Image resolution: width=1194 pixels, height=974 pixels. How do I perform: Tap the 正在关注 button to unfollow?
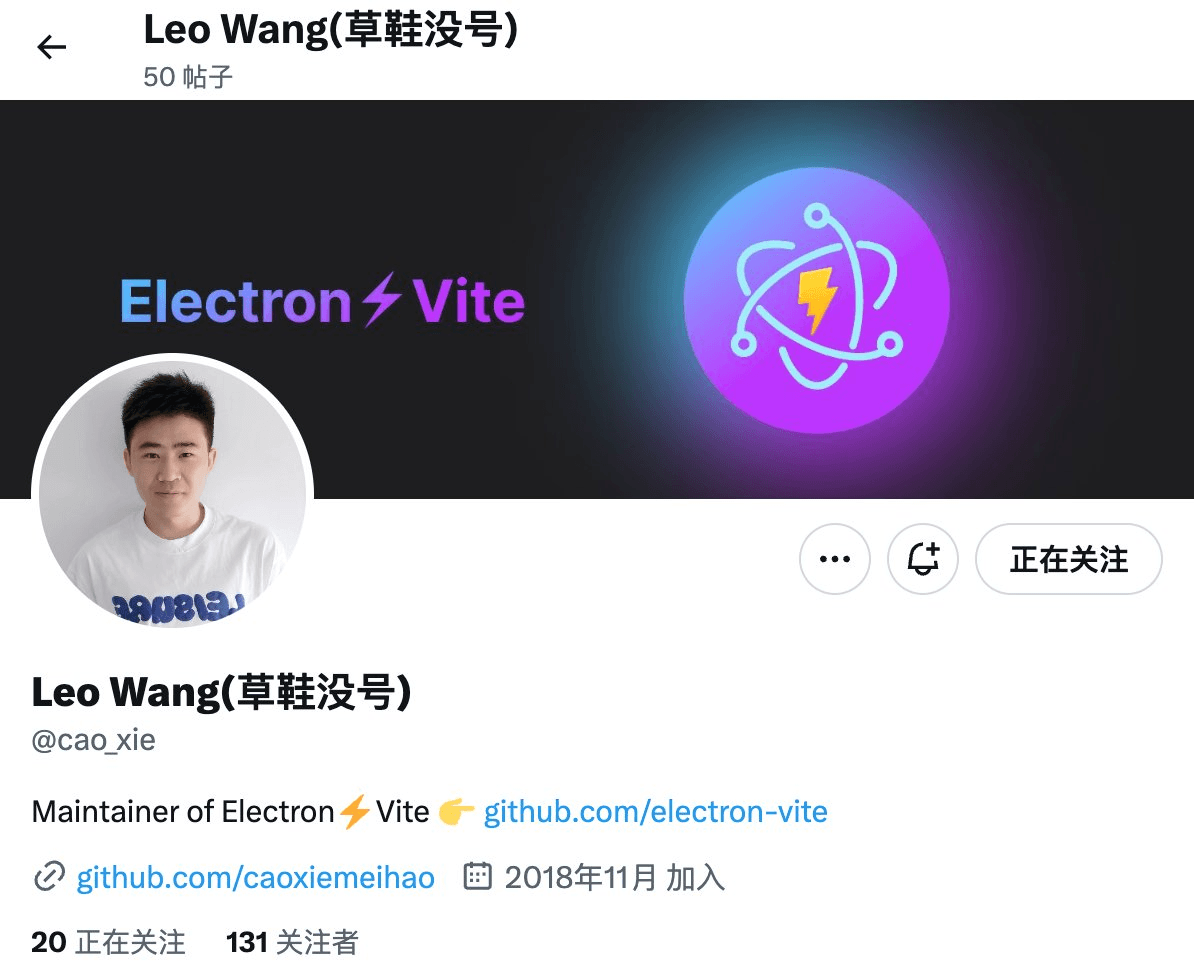(x=1068, y=560)
